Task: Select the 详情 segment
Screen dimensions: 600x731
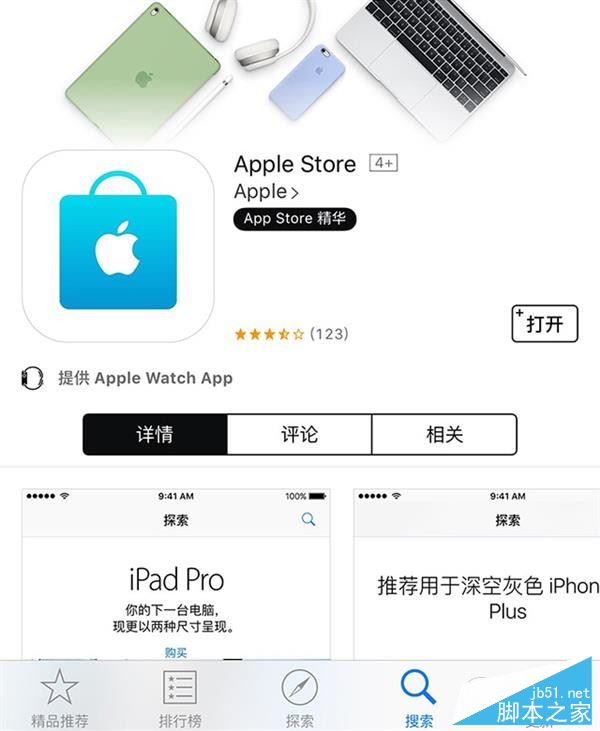Action: click(x=155, y=435)
